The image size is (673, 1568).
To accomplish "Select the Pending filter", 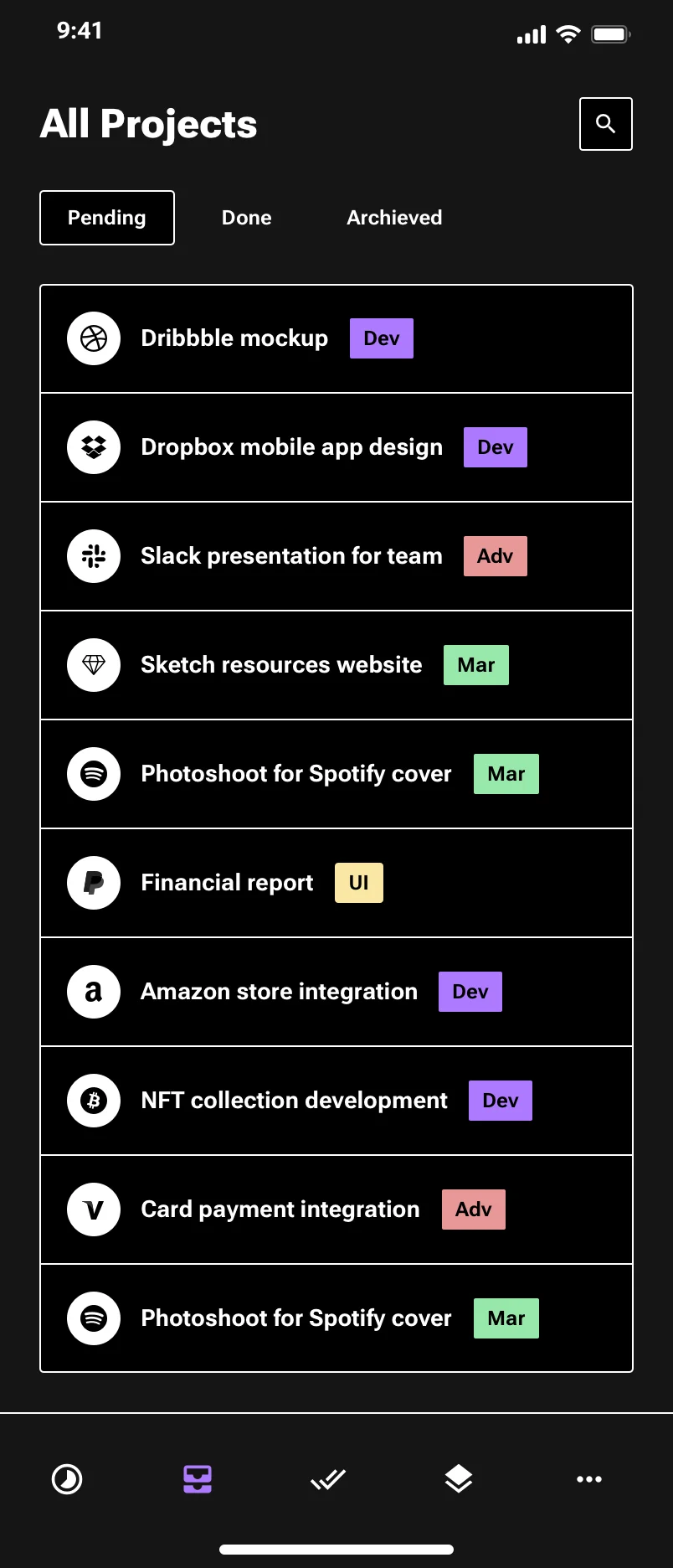I will pyautogui.click(x=106, y=218).
